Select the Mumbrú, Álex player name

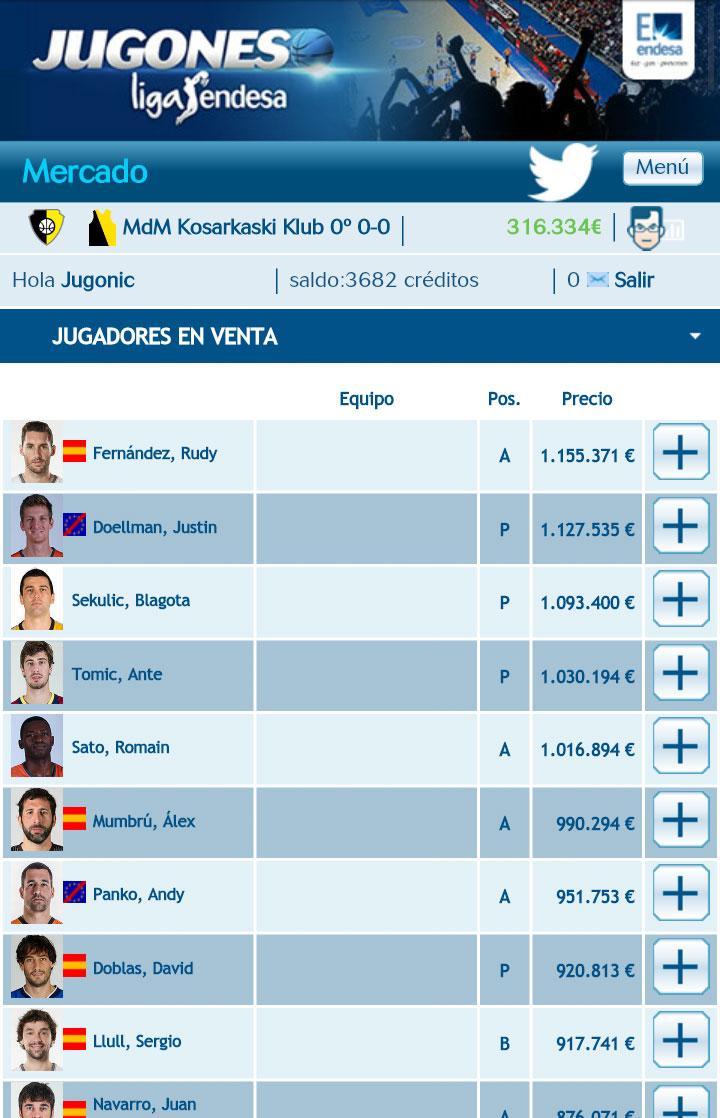145,821
